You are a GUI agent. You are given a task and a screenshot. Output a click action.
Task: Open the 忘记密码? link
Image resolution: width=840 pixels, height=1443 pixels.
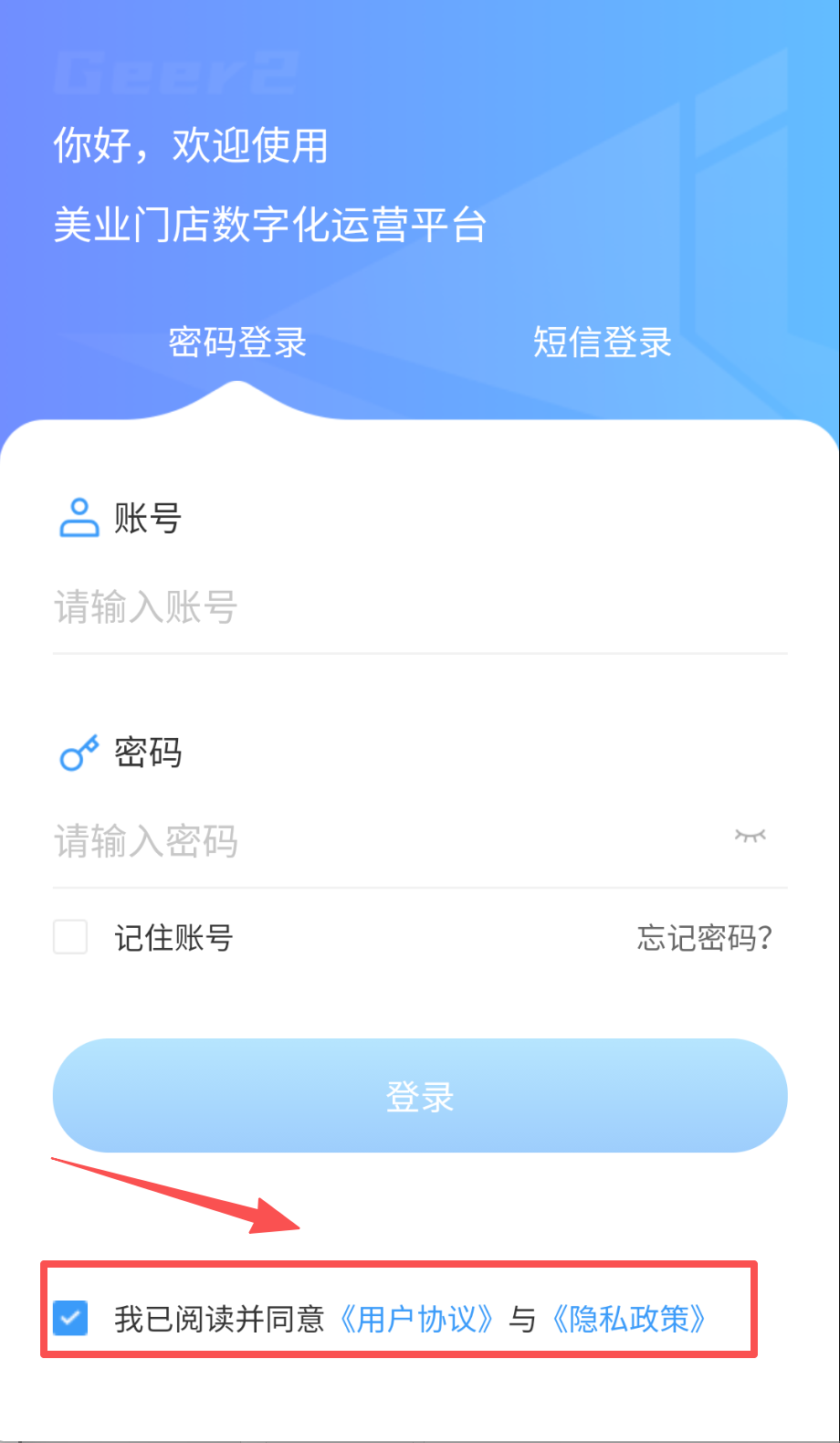[704, 938]
